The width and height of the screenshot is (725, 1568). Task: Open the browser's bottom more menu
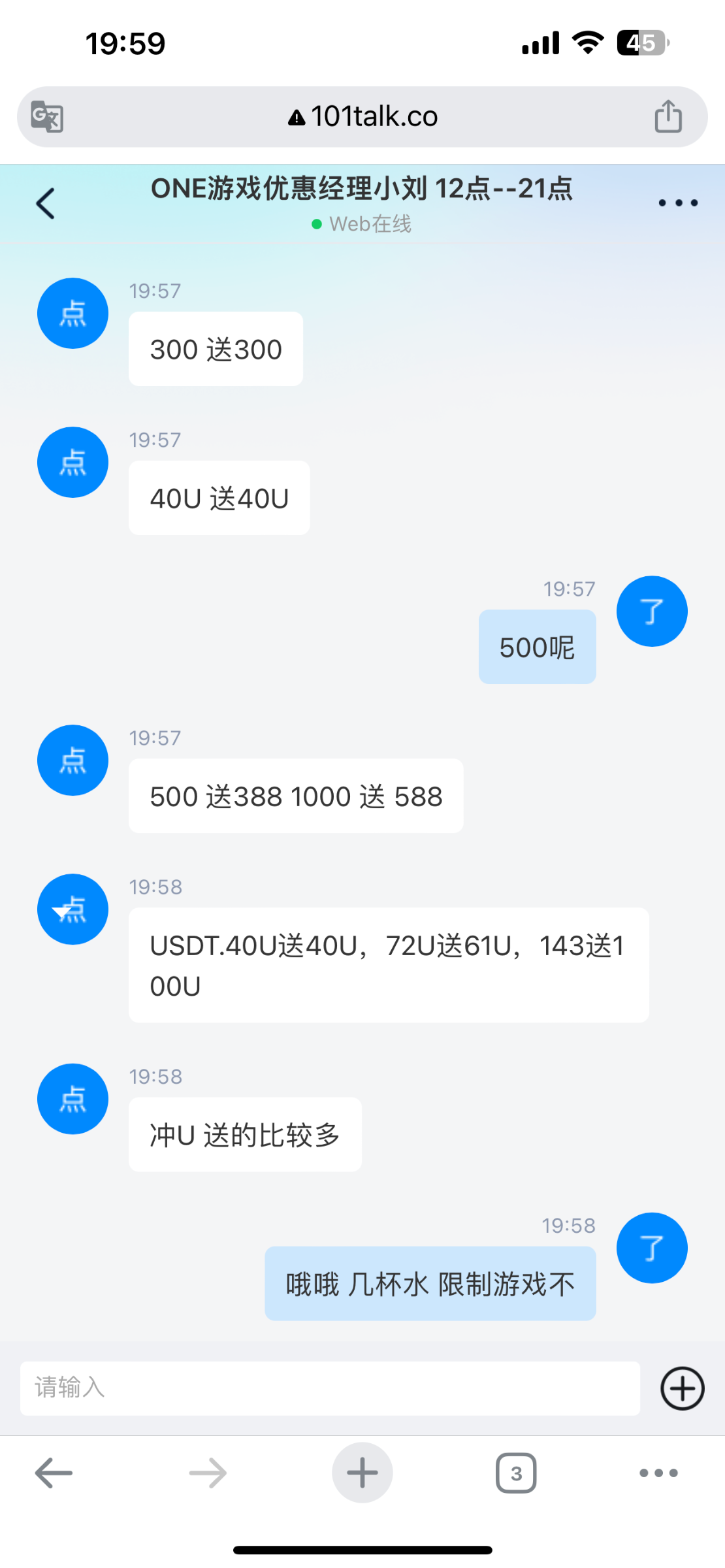pos(658,1473)
